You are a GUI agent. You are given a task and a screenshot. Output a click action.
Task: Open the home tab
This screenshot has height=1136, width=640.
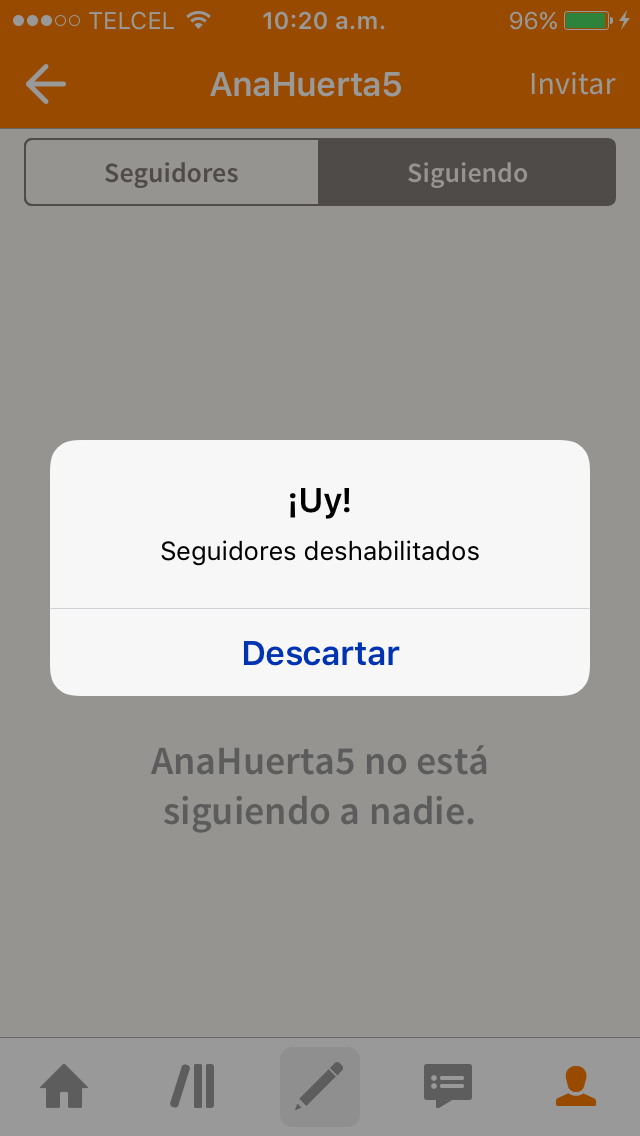pyautogui.click(x=64, y=1086)
